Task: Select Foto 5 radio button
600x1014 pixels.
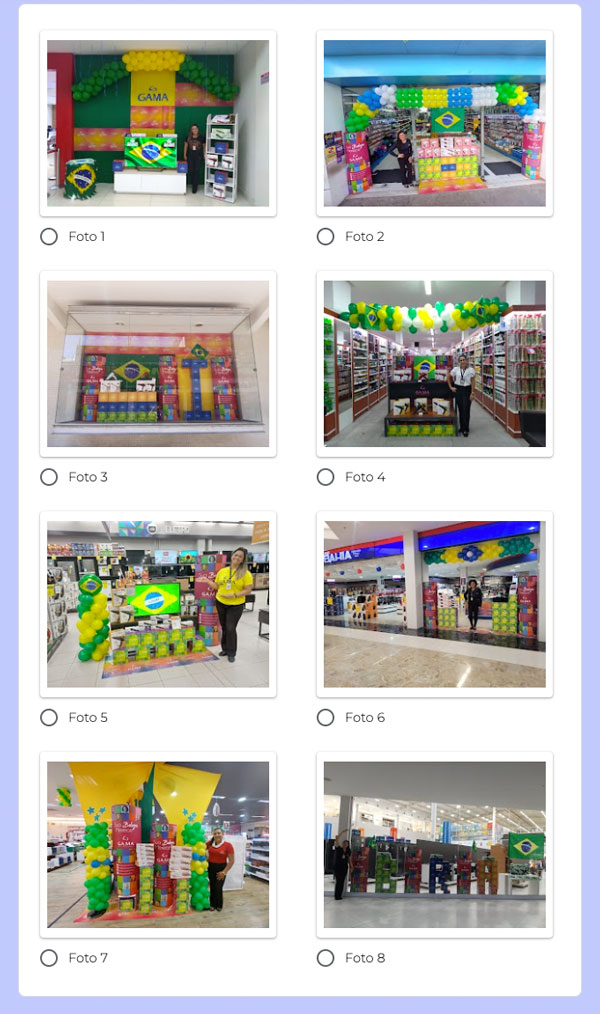Action: point(49,717)
